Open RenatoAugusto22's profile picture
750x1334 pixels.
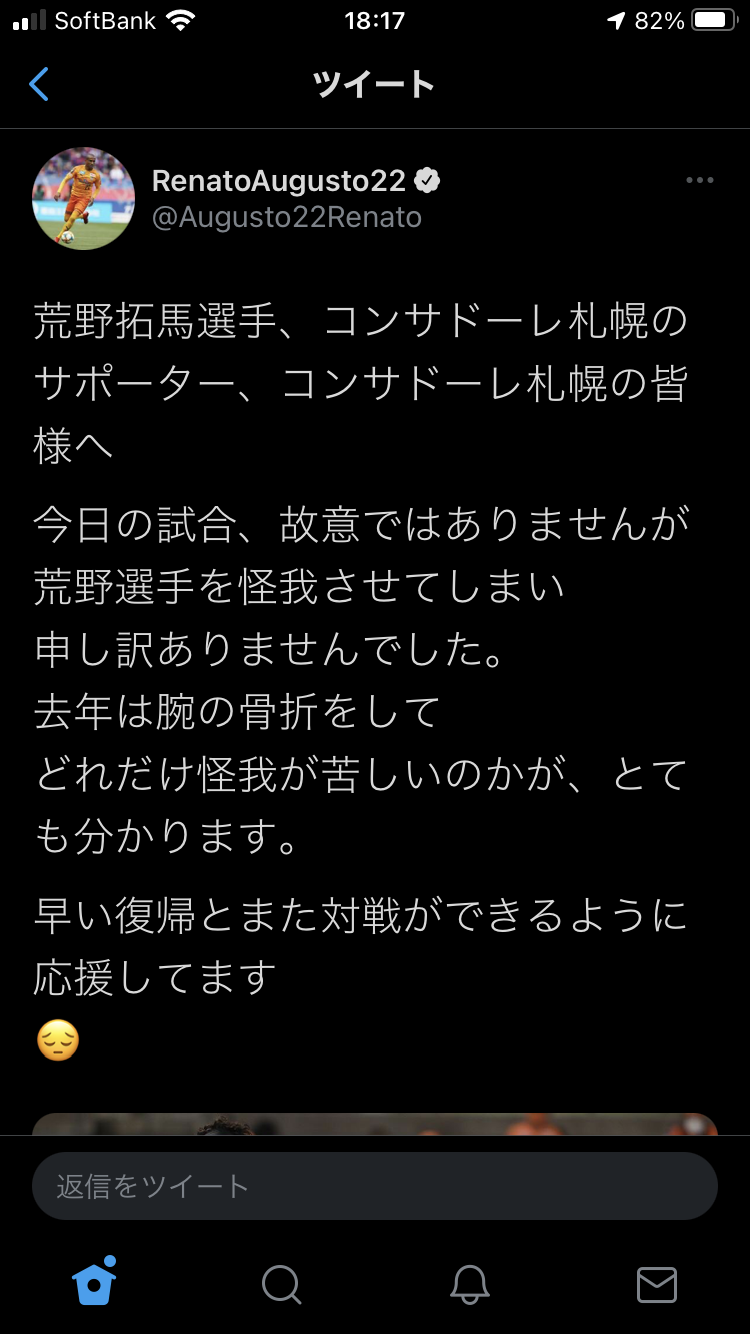click(84, 198)
